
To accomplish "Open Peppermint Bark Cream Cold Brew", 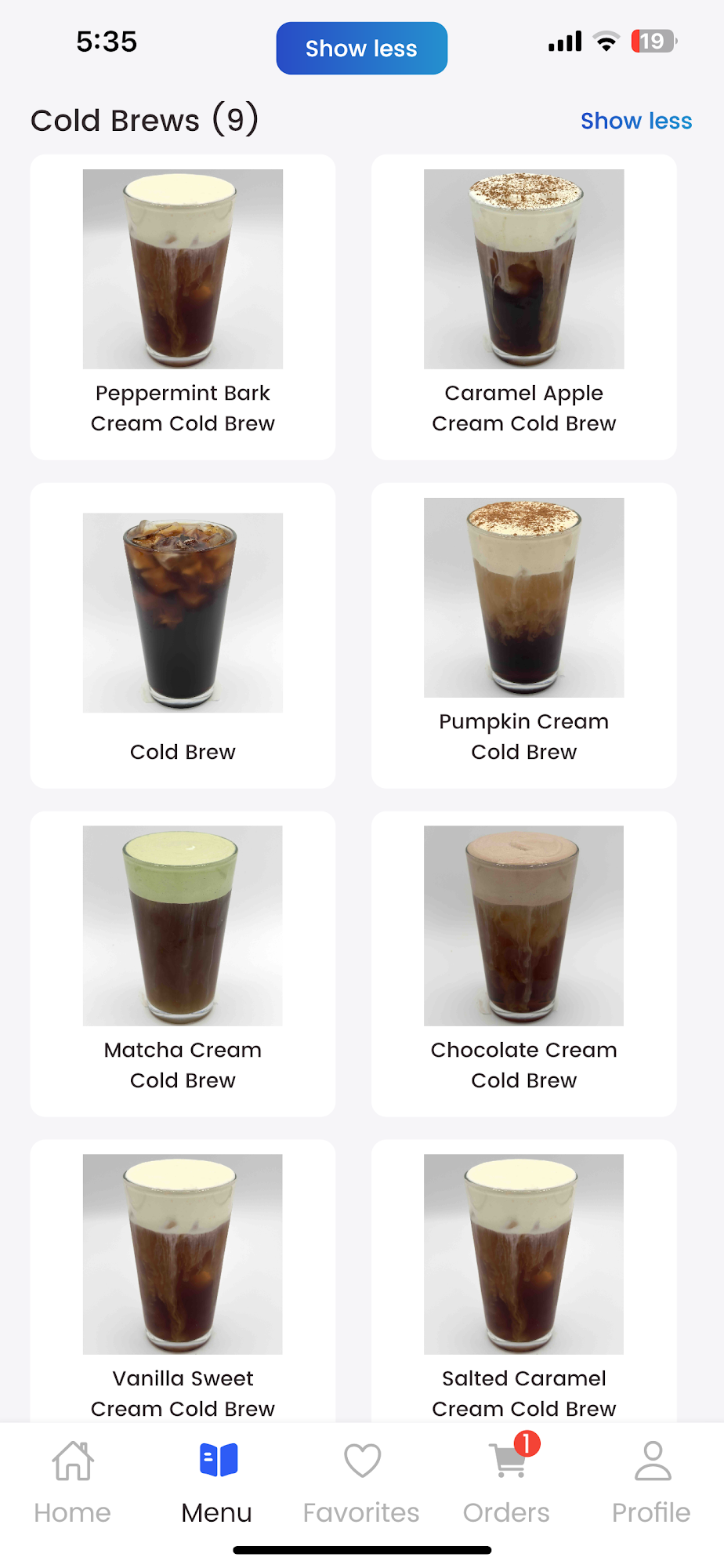I will click(x=183, y=307).
